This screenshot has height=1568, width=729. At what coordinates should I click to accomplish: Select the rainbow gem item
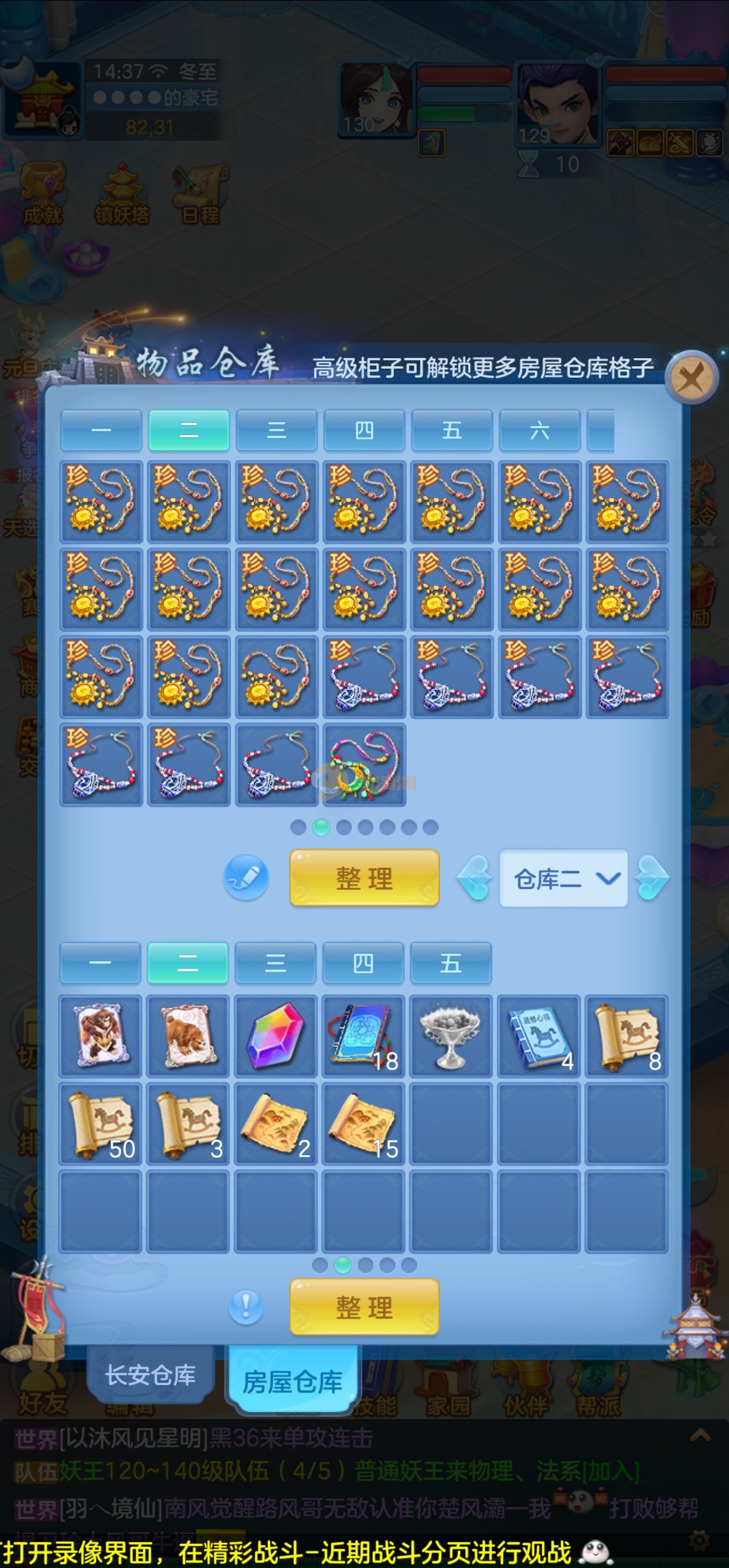[276, 1036]
